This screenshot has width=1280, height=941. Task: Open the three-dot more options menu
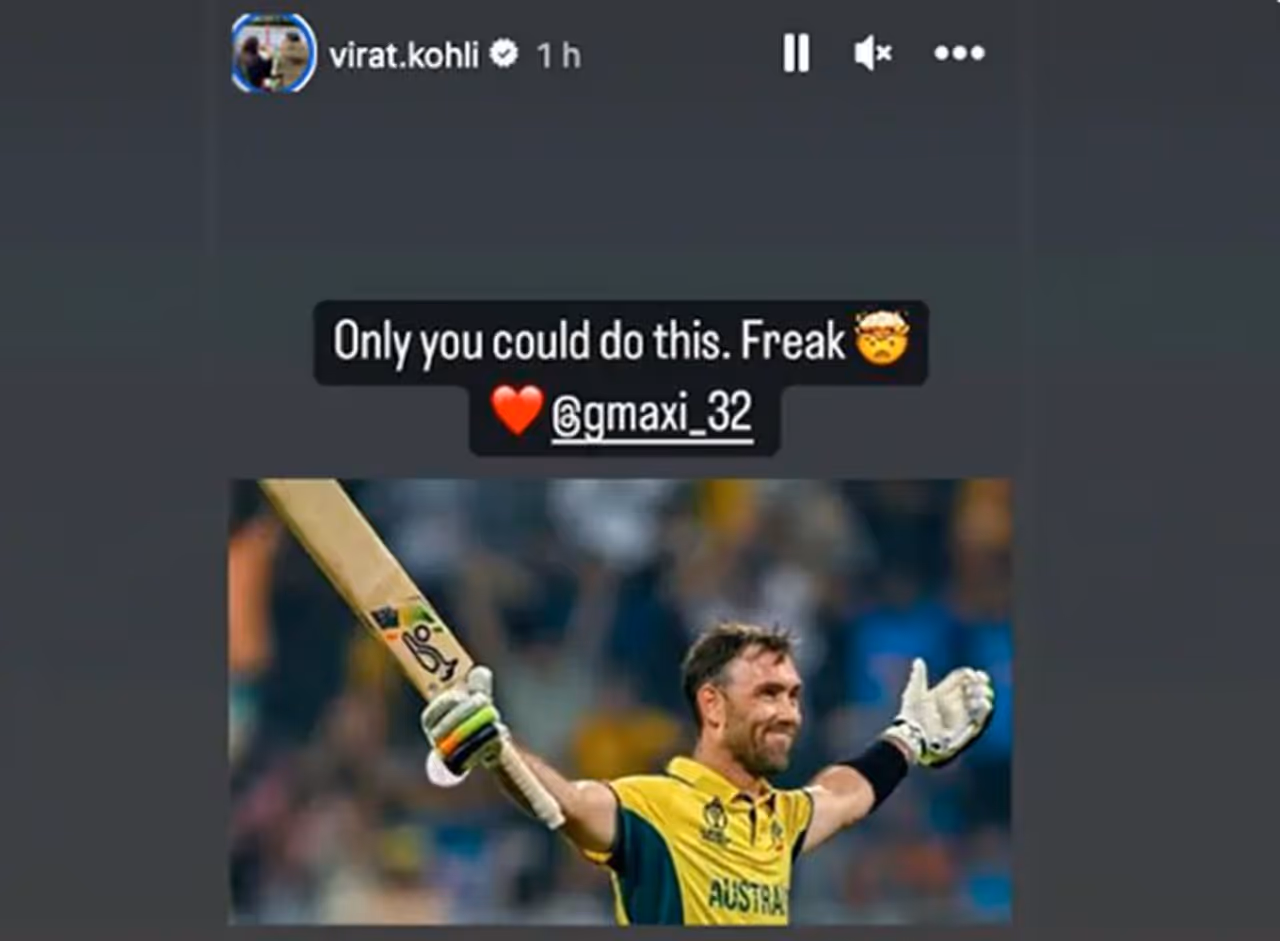click(959, 53)
